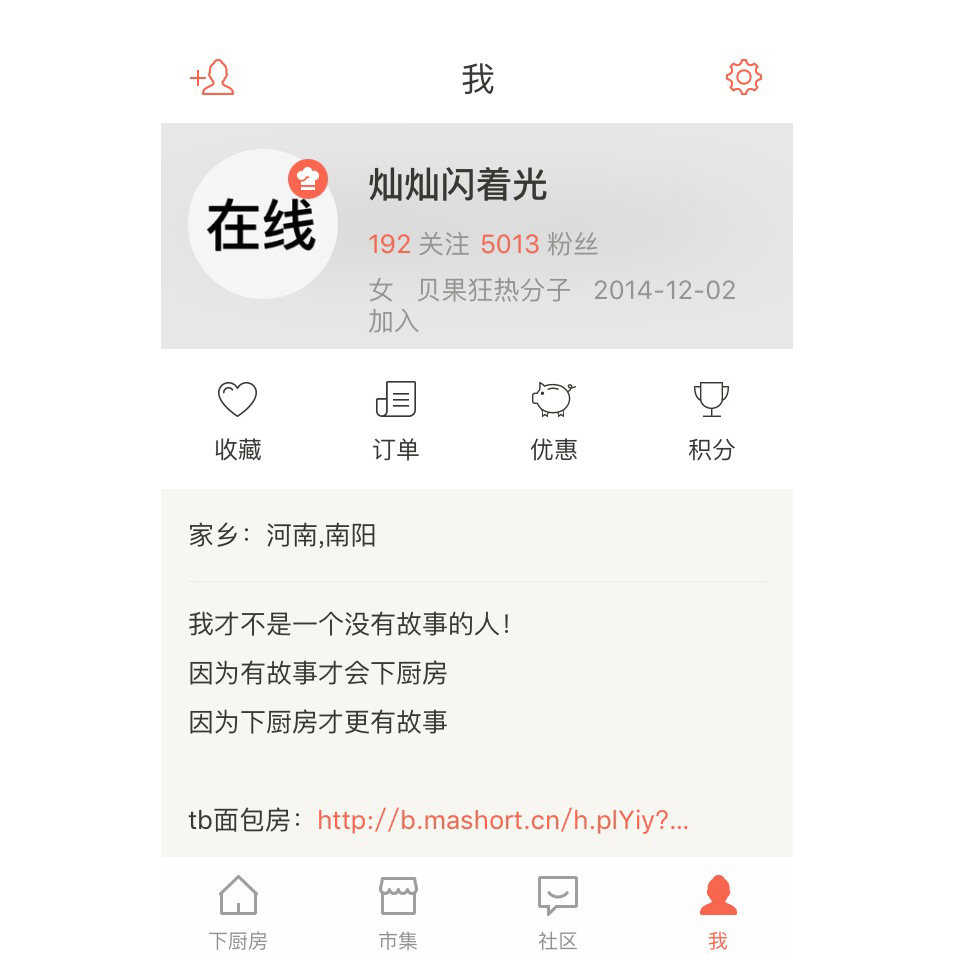Open 收藏 favorites
This screenshot has height=954, width=954.
coord(238,421)
